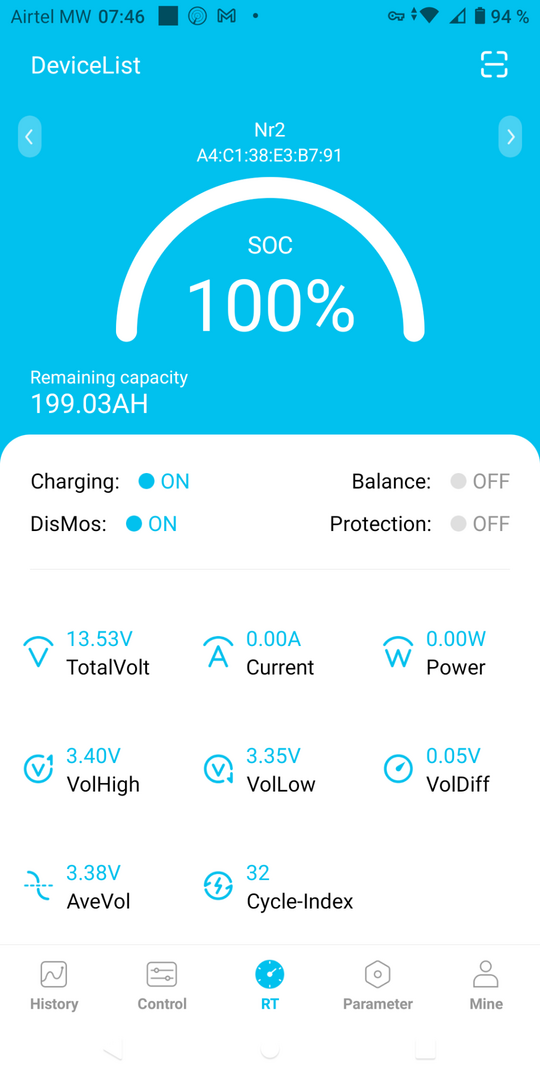Go to the next device with right arrow
Image resolution: width=540 pixels, height=1080 pixels.
tap(510, 136)
